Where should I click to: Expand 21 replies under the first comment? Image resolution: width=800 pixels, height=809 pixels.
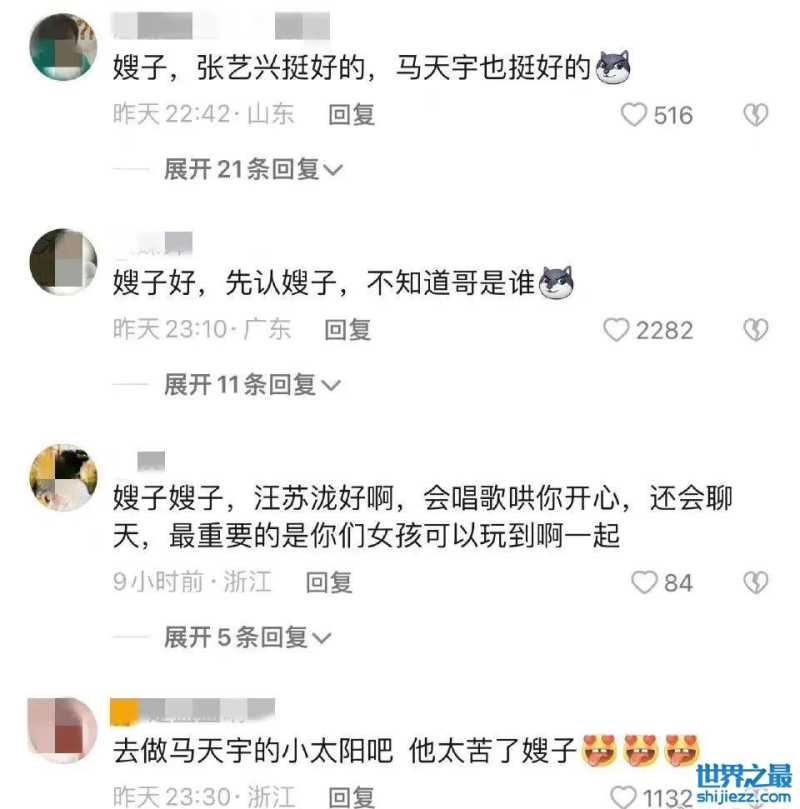252,170
